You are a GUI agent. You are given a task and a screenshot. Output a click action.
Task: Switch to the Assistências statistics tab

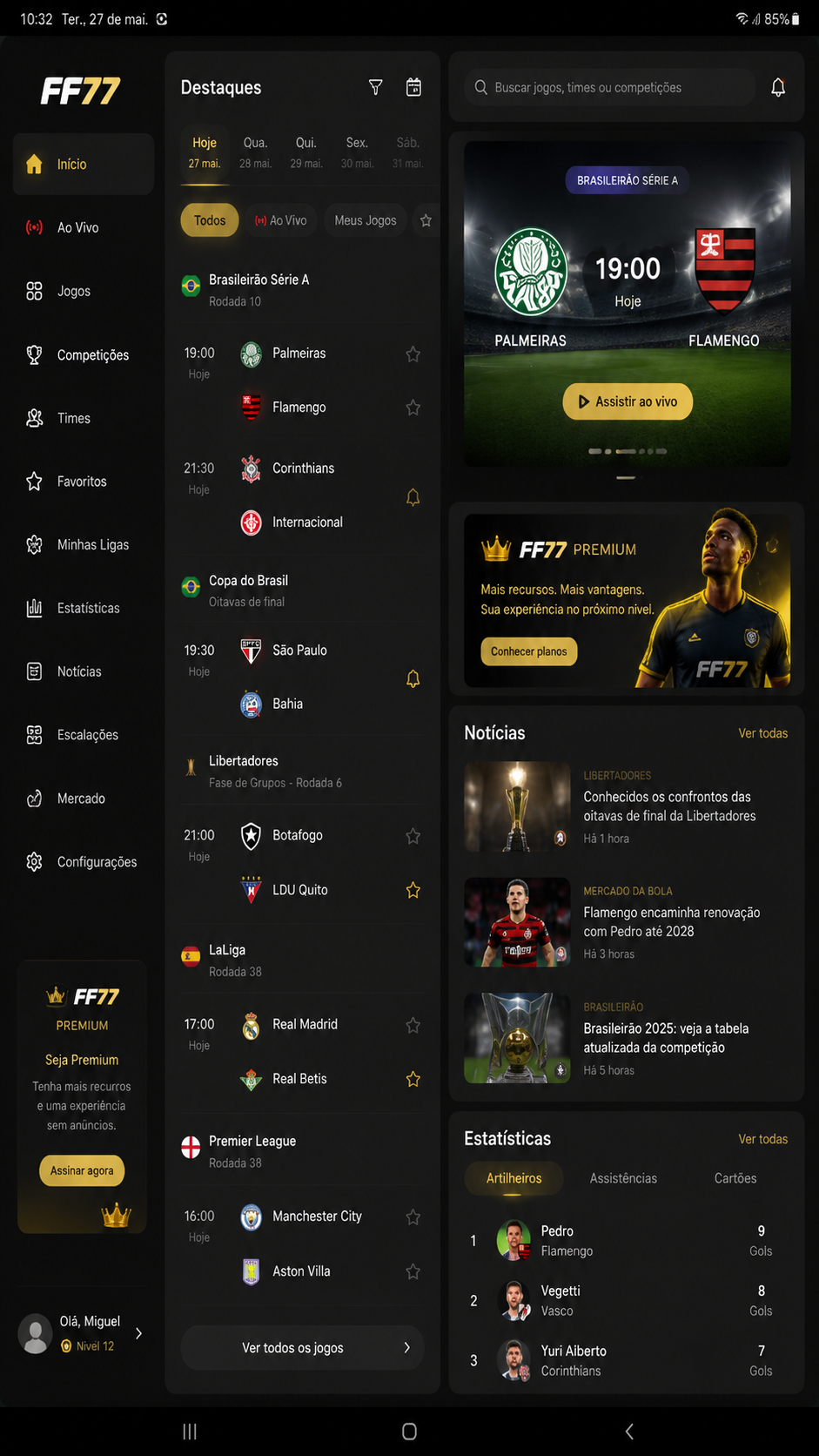click(x=623, y=1178)
